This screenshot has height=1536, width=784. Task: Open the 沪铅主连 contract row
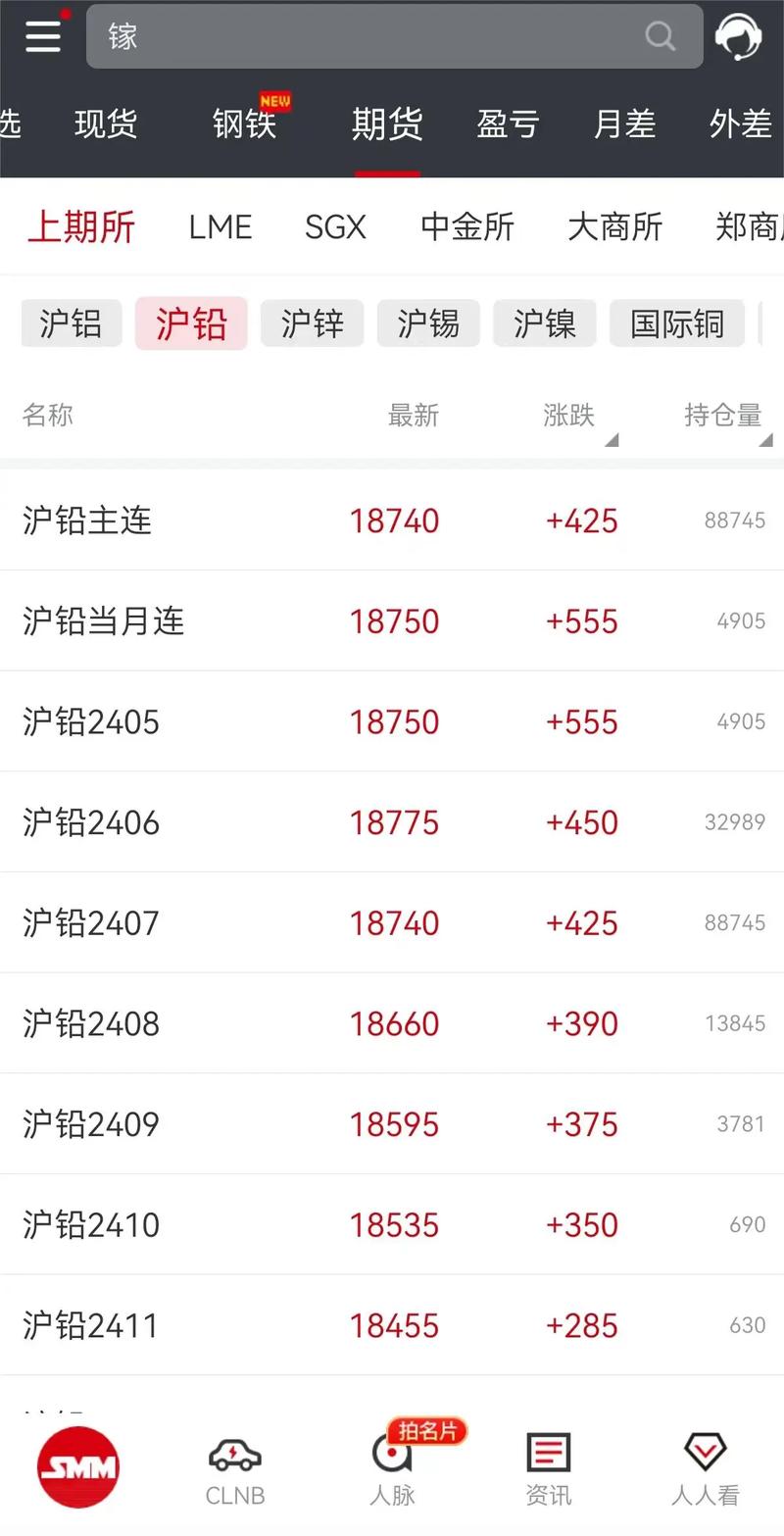392,520
